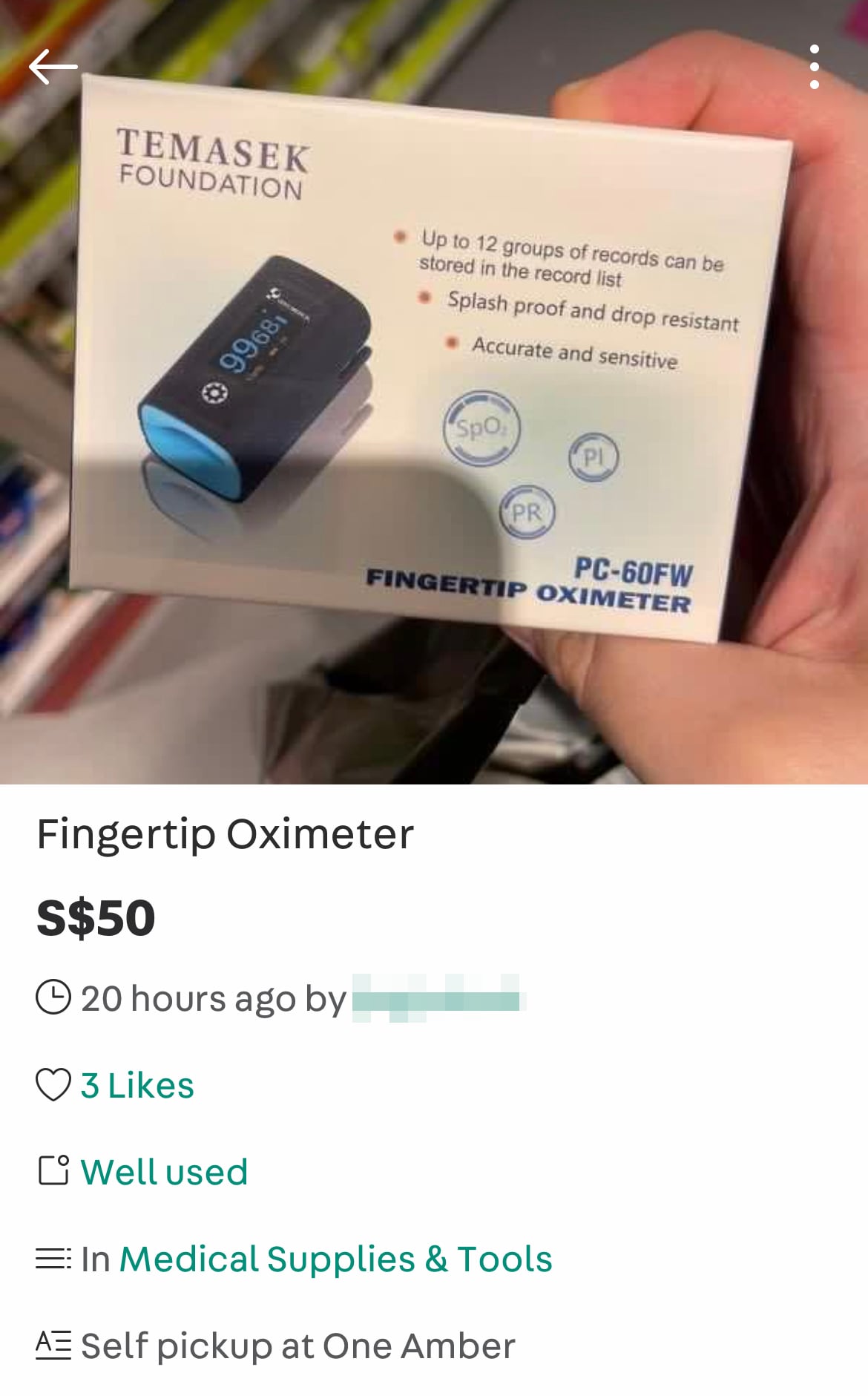The image size is (868, 1396).
Task: Browse Medical Supplies & Tools category
Action: tap(335, 1259)
